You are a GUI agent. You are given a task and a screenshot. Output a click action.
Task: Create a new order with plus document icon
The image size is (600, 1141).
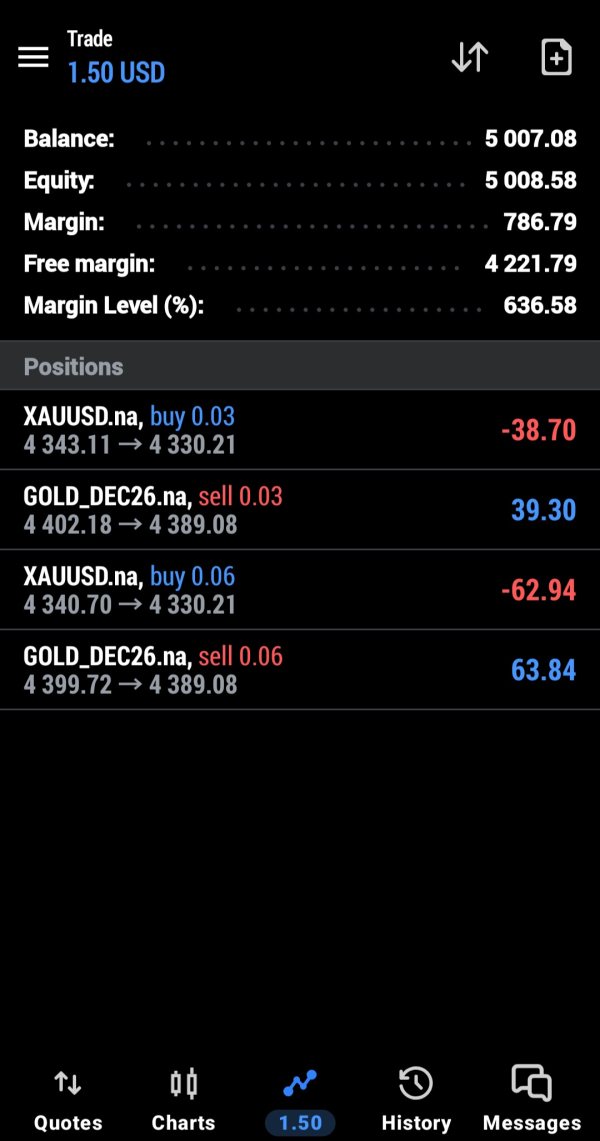(556, 57)
